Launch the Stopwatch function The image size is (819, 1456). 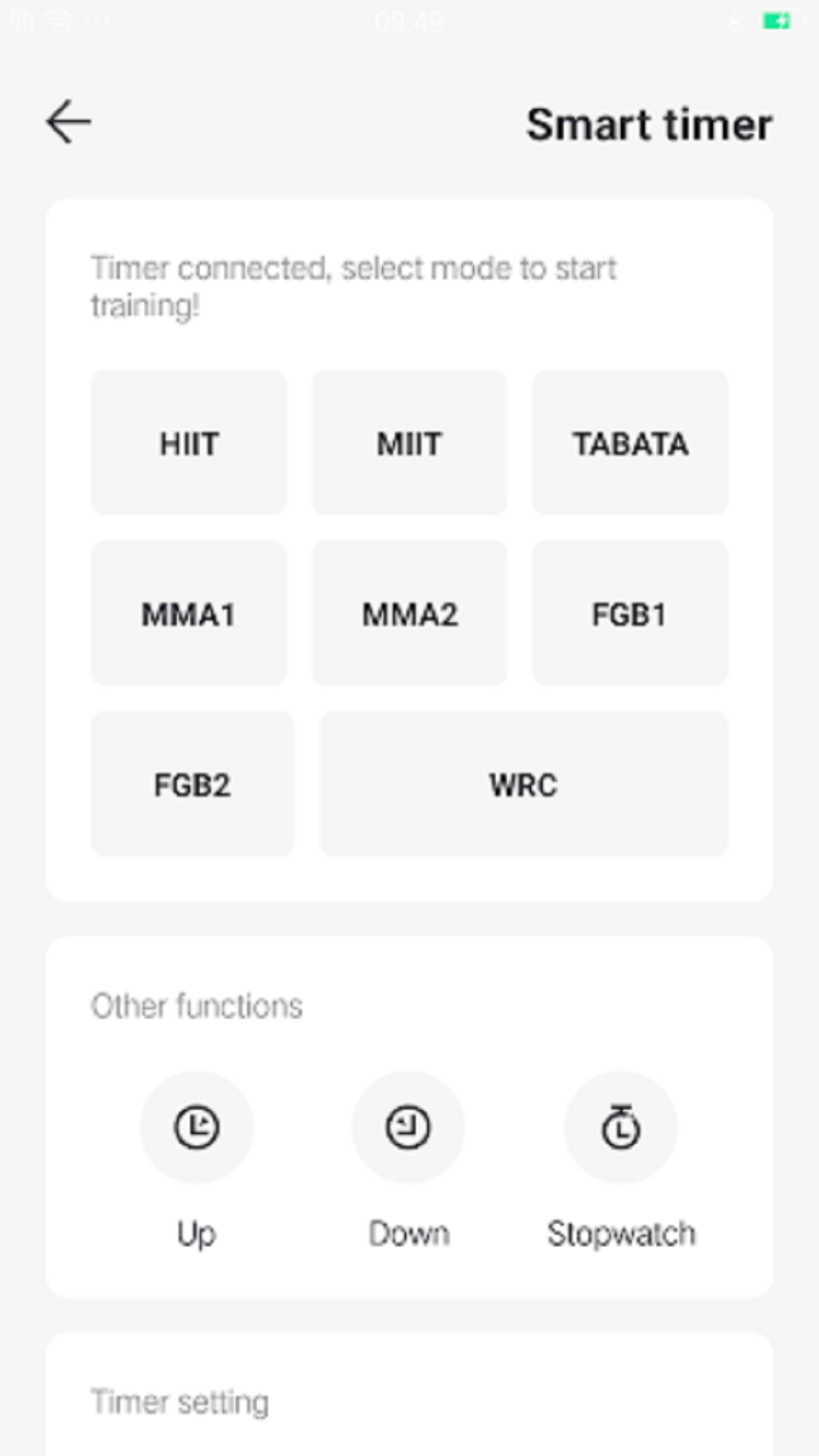click(621, 1128)
